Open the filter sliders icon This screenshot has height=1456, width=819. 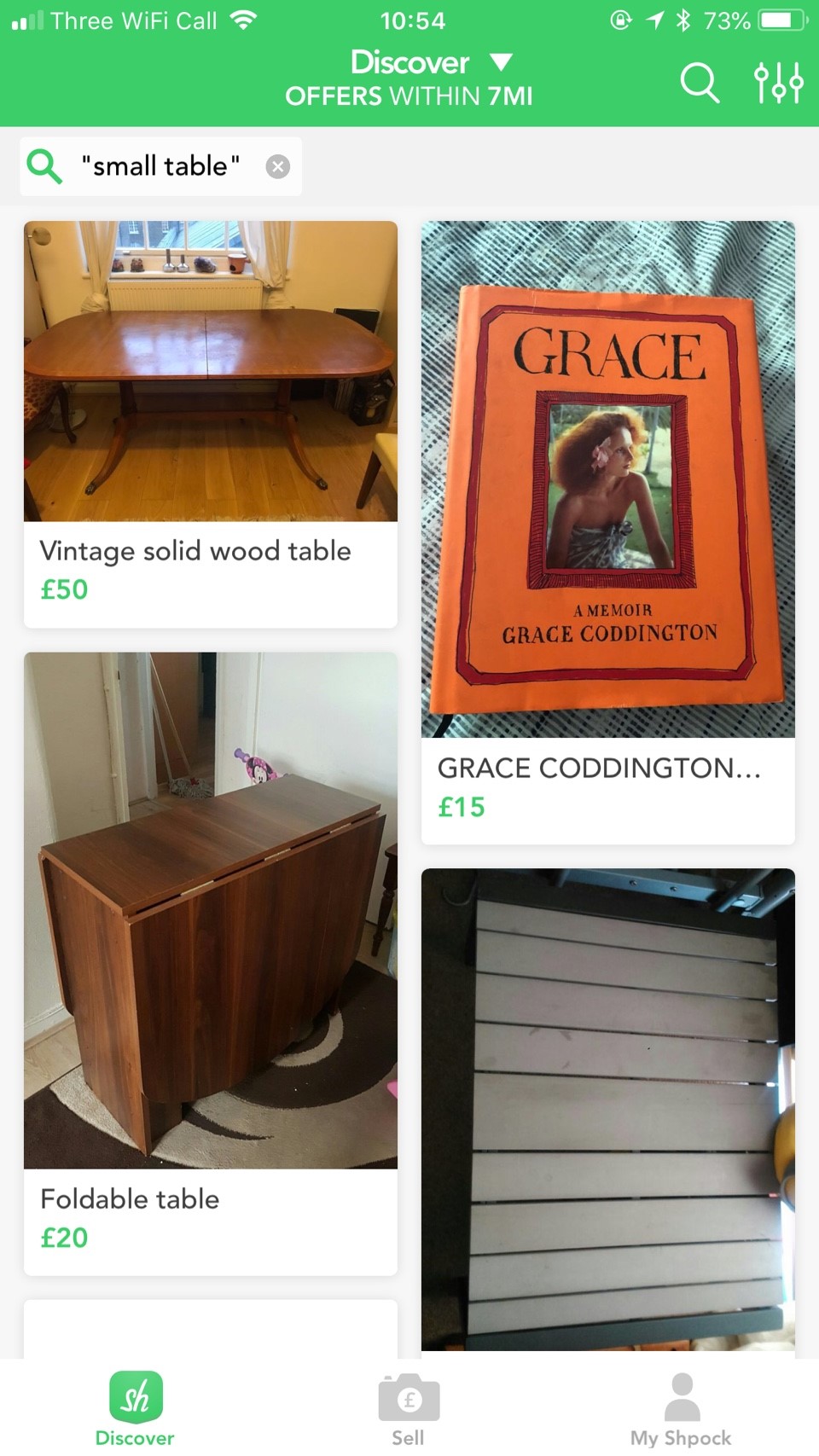(x=778, y=83)
